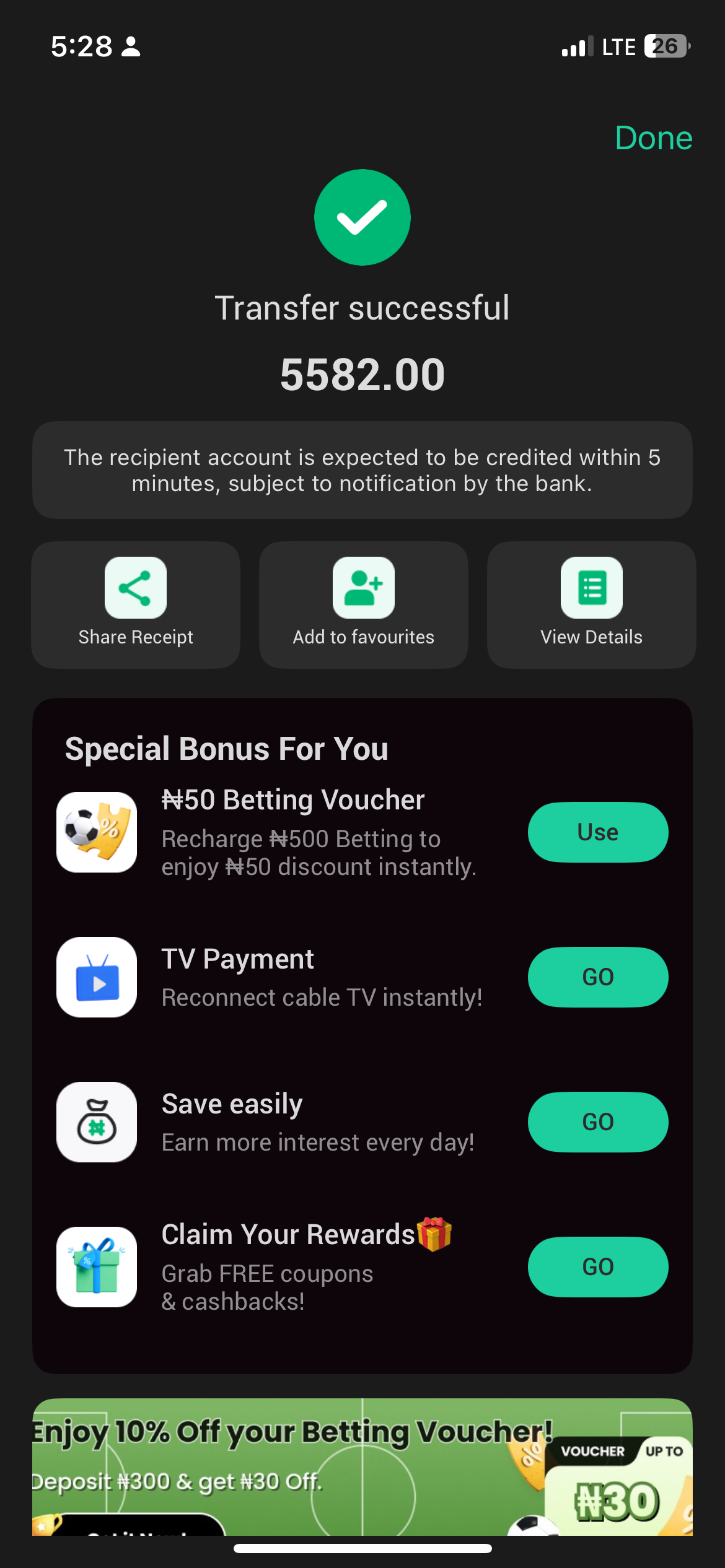This screenshot has height=1568, width=725.
Task: Use the ₦50 Betting Voucher
Action: coord(597,832)
